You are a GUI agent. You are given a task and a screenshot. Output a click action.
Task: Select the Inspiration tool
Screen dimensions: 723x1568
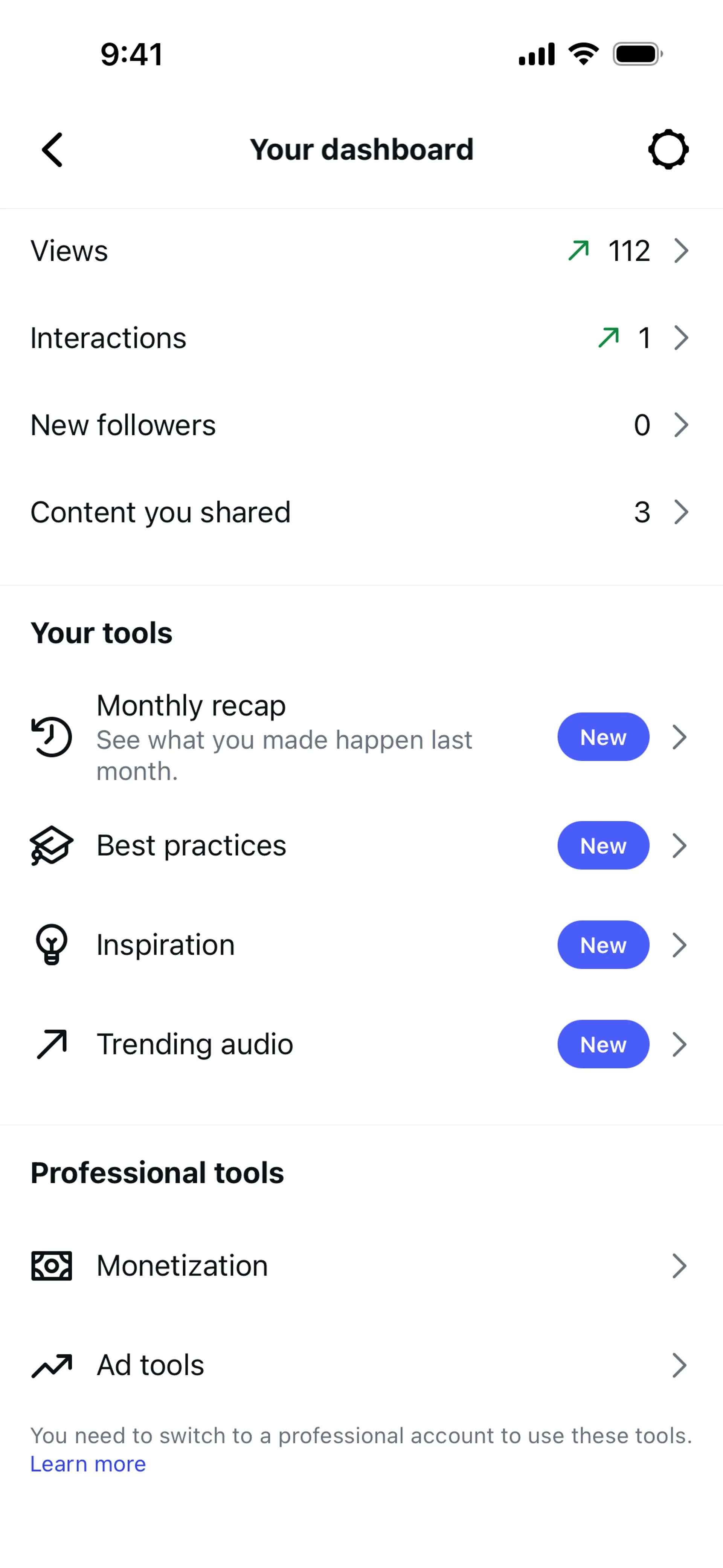(x=361, y=945)
